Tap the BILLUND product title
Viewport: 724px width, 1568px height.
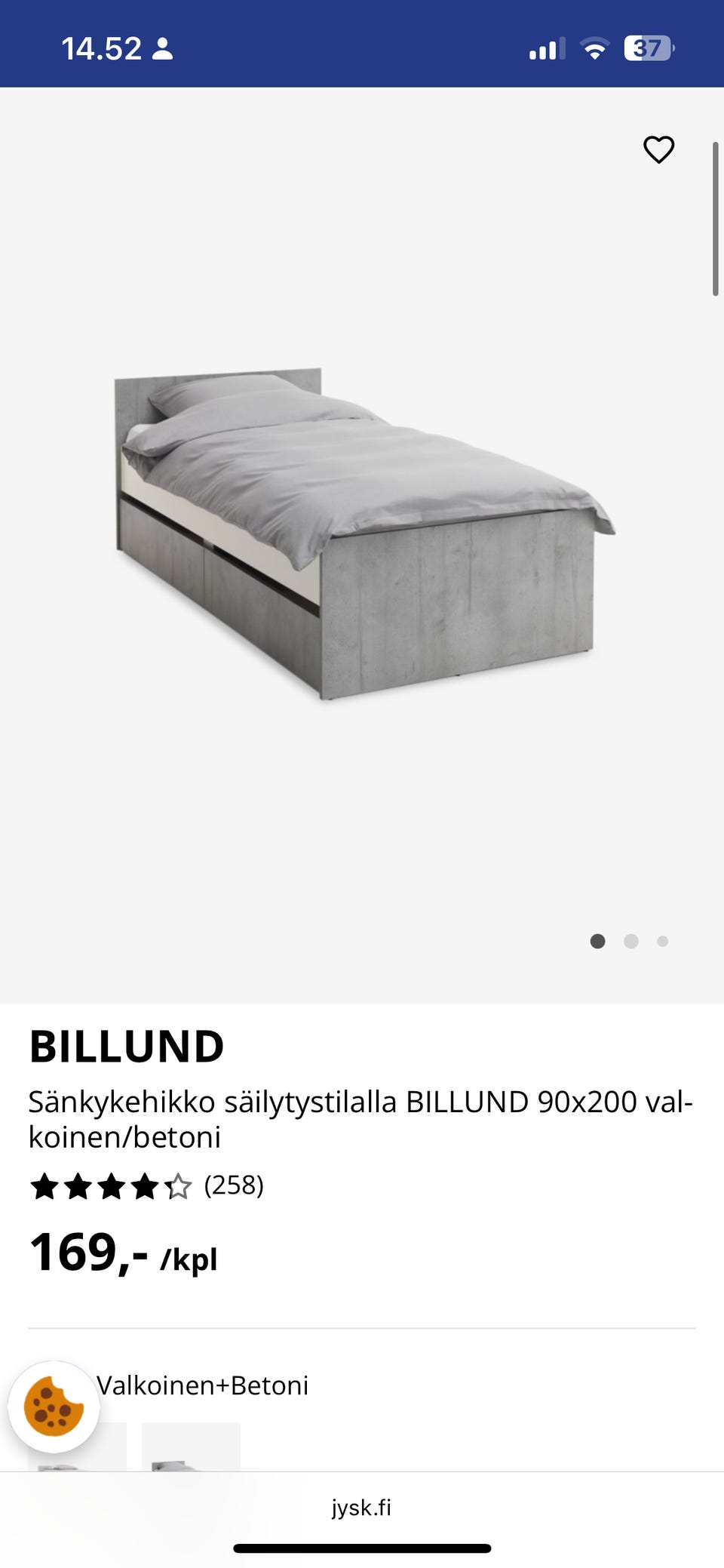click(x=127, y=1046)
